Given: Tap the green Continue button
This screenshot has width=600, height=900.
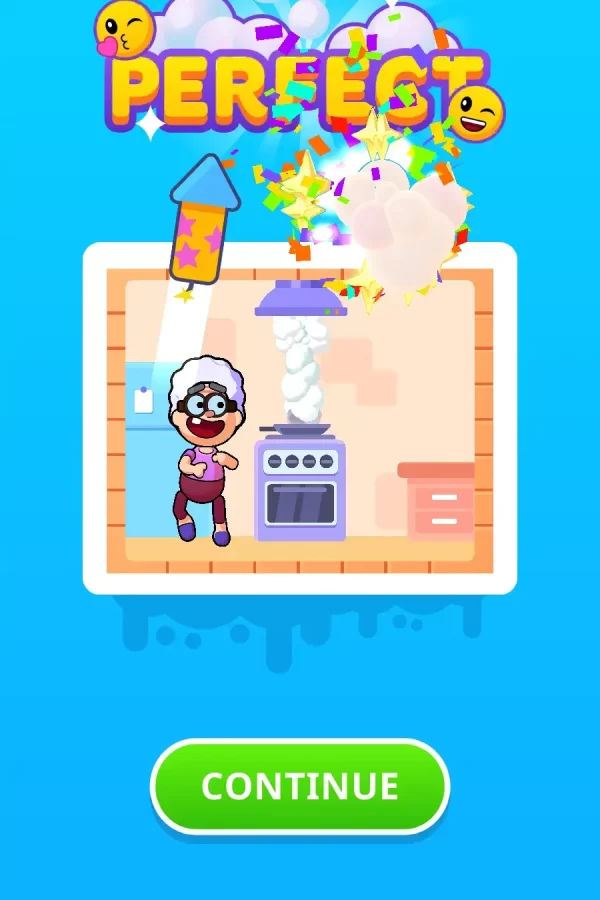Looking at the screenshot, I should pyautogui.click(x=300, y=786).
